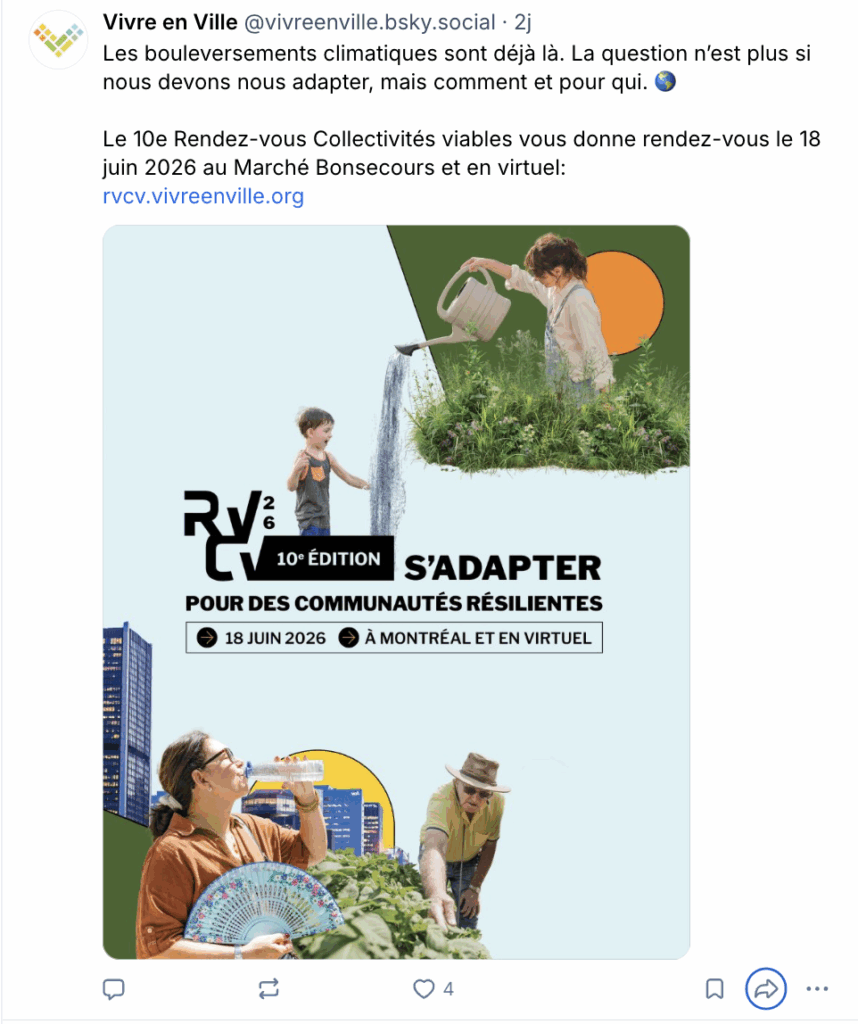This screenshot has width=858, height=1024.
Task: Reply to Vivre en Ville's post
Action: point(114,989)
